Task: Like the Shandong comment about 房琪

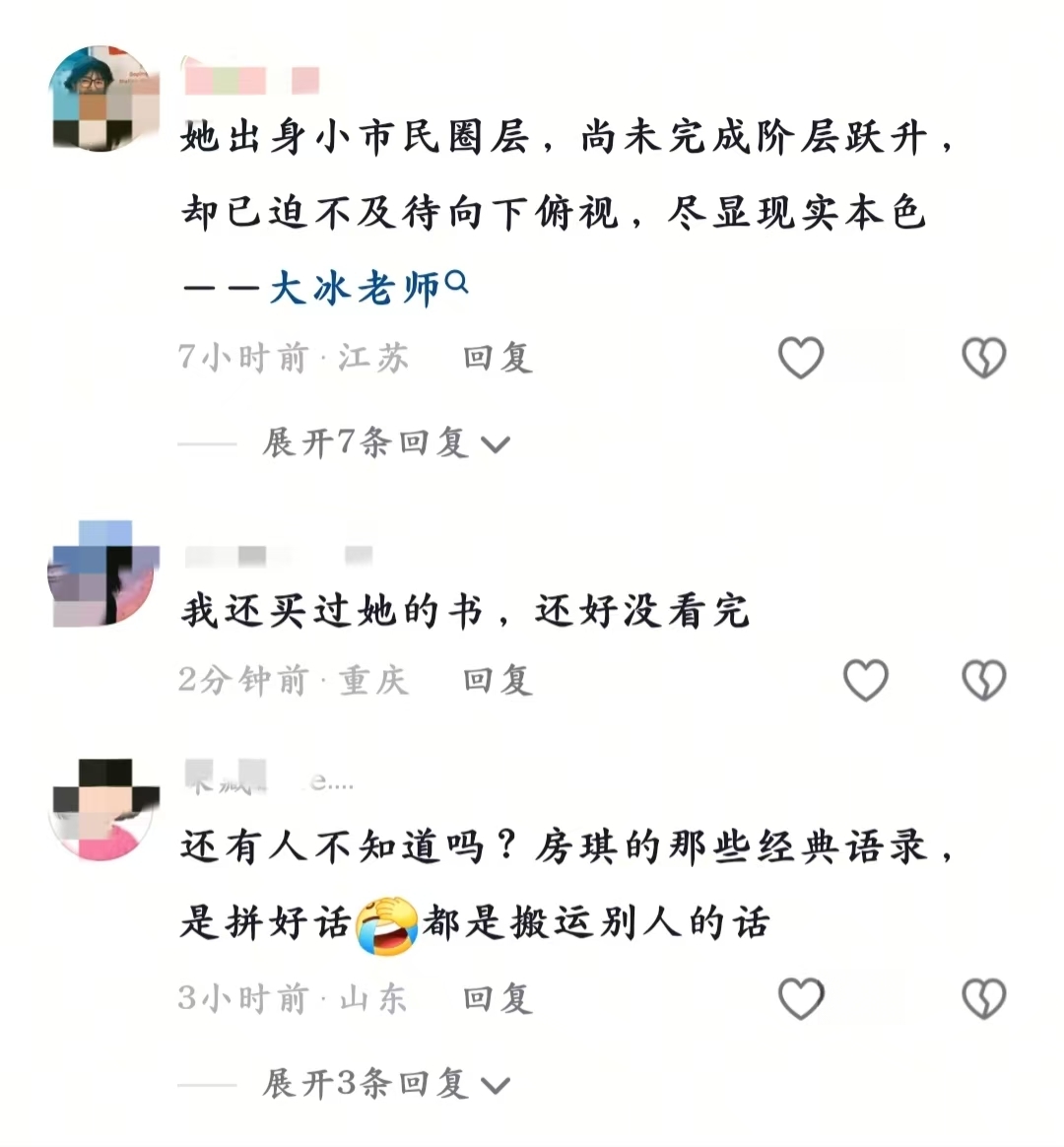Action: coord(800,999)
